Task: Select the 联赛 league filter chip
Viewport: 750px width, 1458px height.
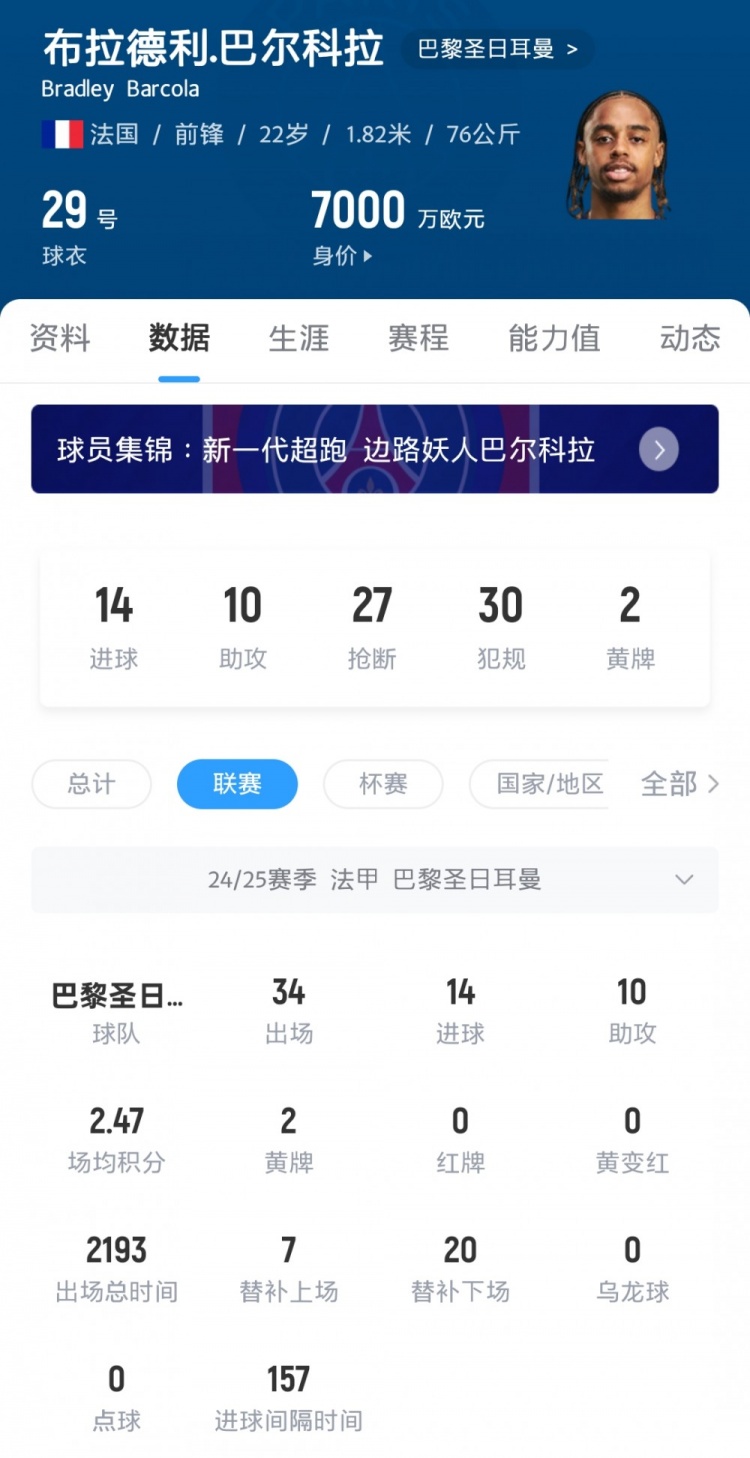Action: (237, 784)
